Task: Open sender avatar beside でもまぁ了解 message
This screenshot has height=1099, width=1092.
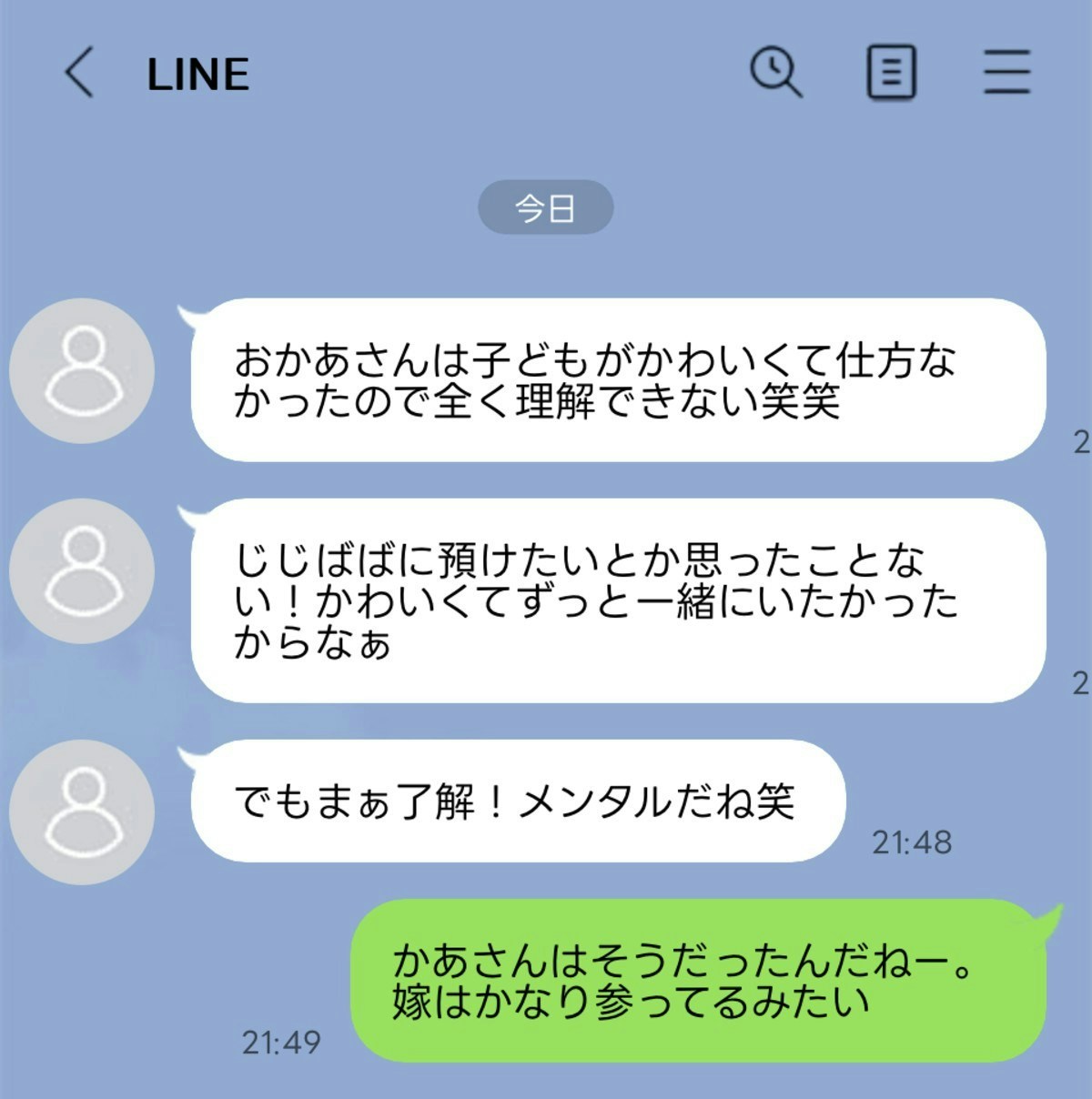Action: pyautogui.click(x=82, y=812)
